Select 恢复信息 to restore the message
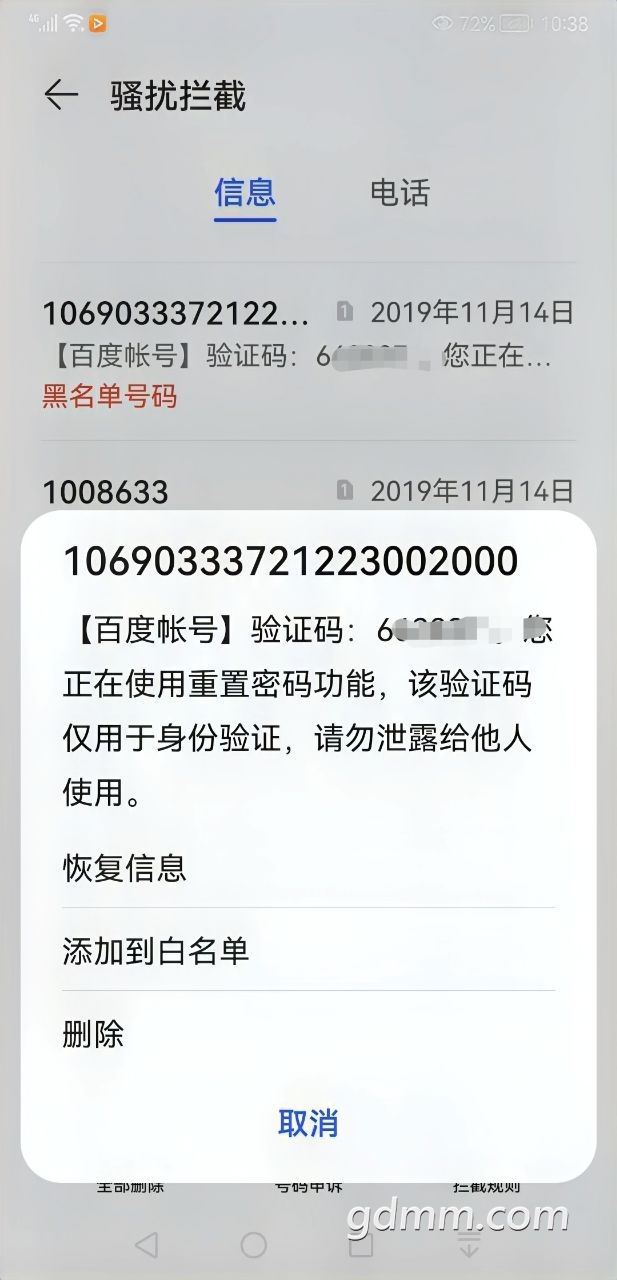This screenshot has height=1280, width=617. point(125,867)
